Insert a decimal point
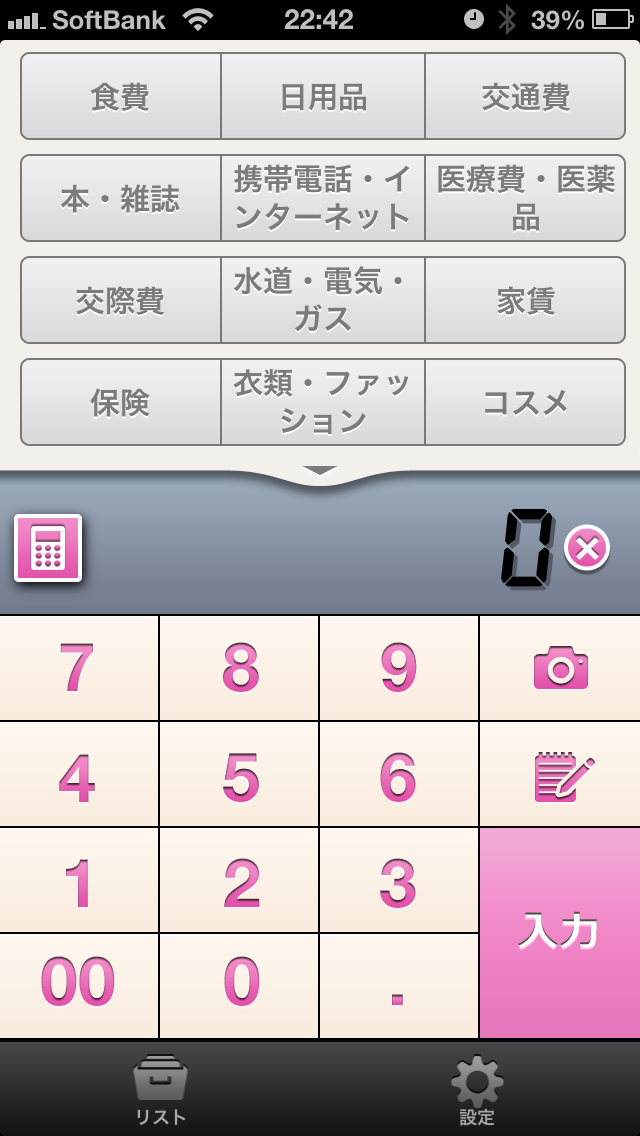 398,985
